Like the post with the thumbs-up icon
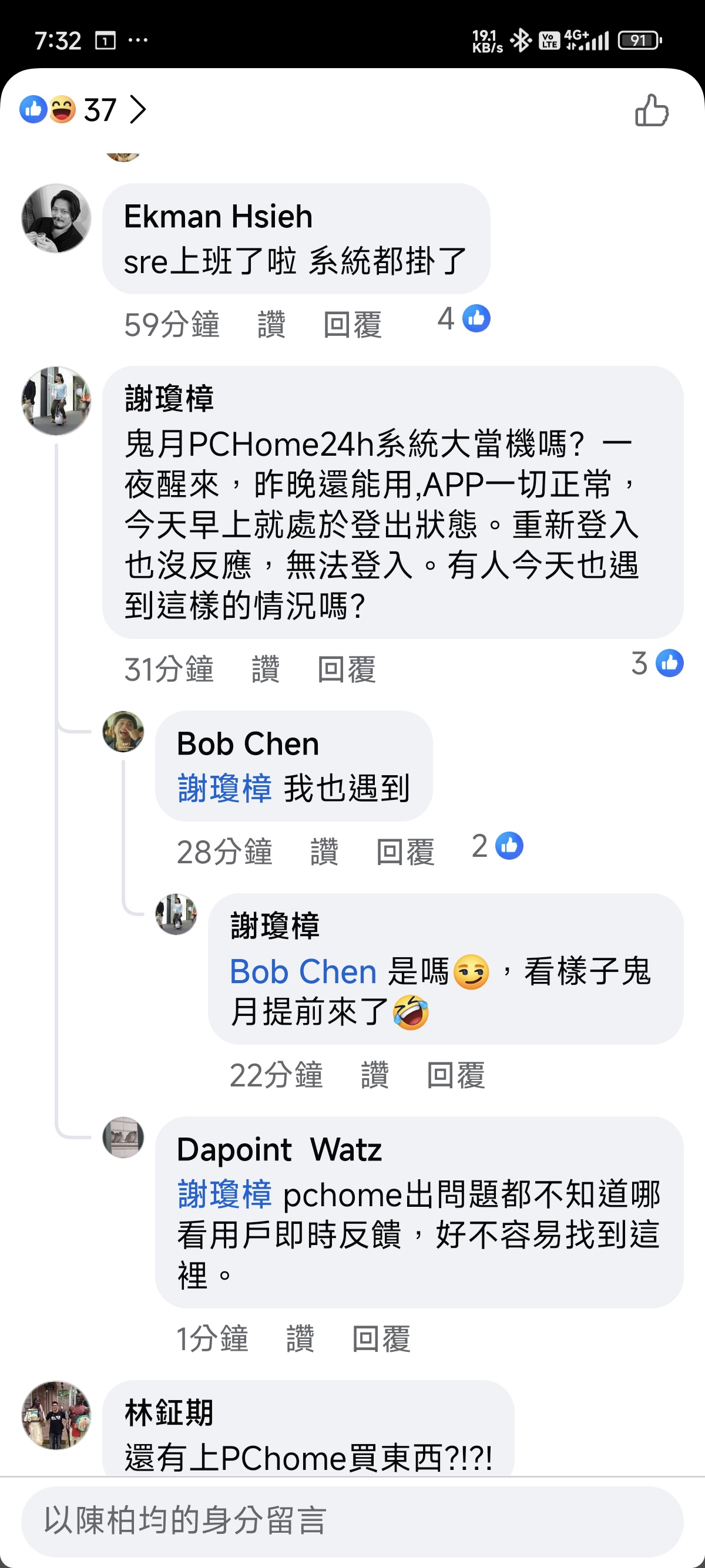 pyautogui.click(x=652, y=110)
